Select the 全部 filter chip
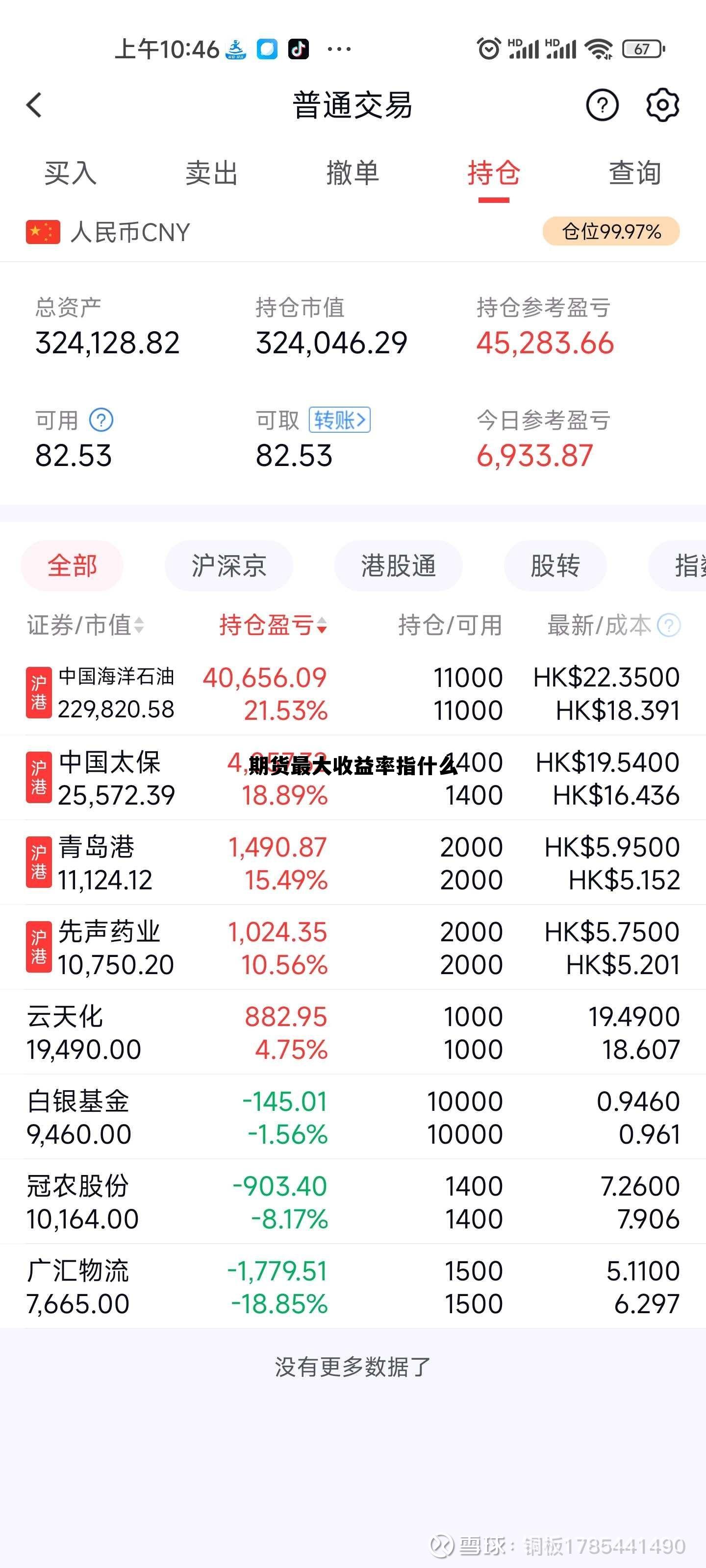Screen dimensions: 706x1568 pos(72,565)
